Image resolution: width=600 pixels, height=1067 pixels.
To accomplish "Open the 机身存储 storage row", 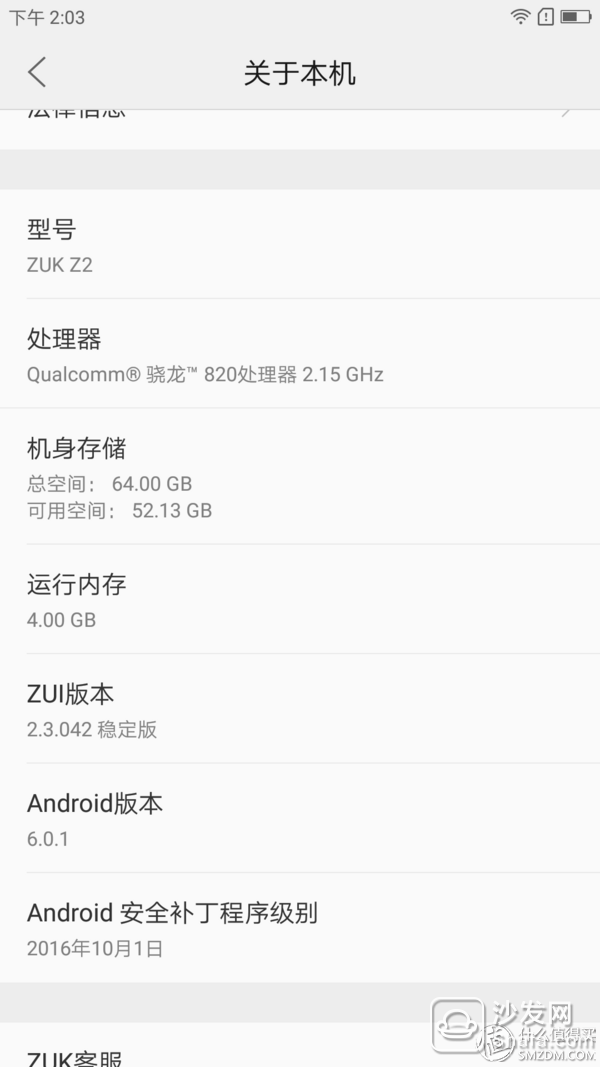I will pyautogui.click(x=300, y=476).
